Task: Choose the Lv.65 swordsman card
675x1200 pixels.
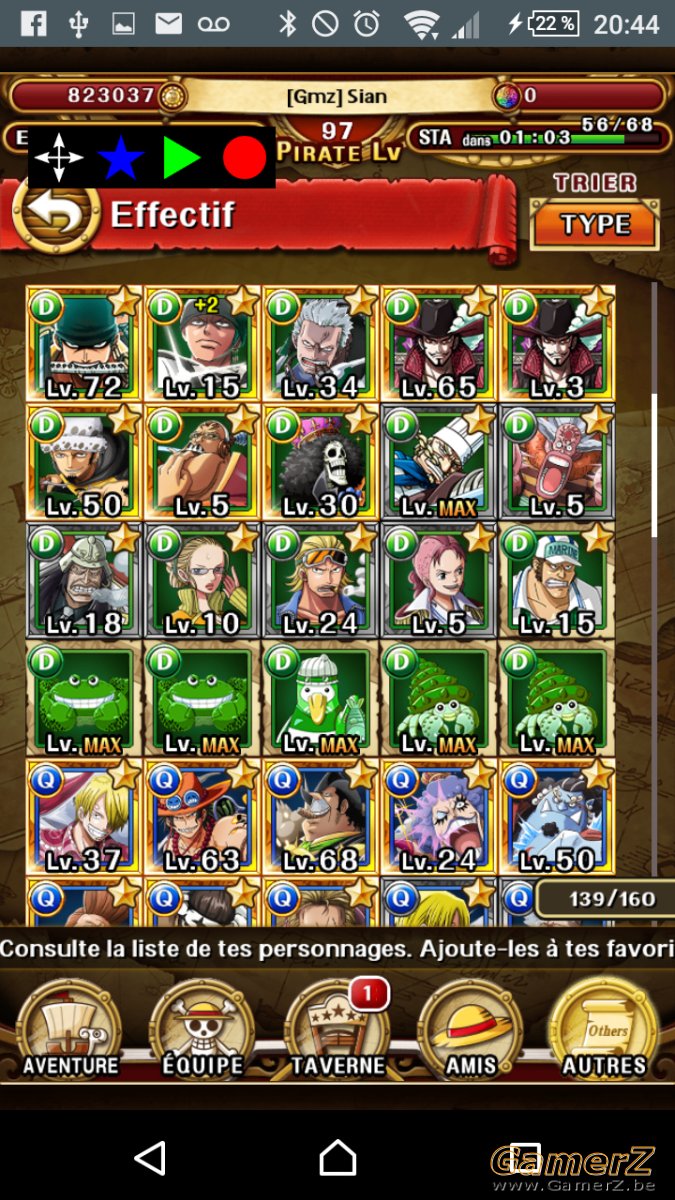Action: click(439, 344)
